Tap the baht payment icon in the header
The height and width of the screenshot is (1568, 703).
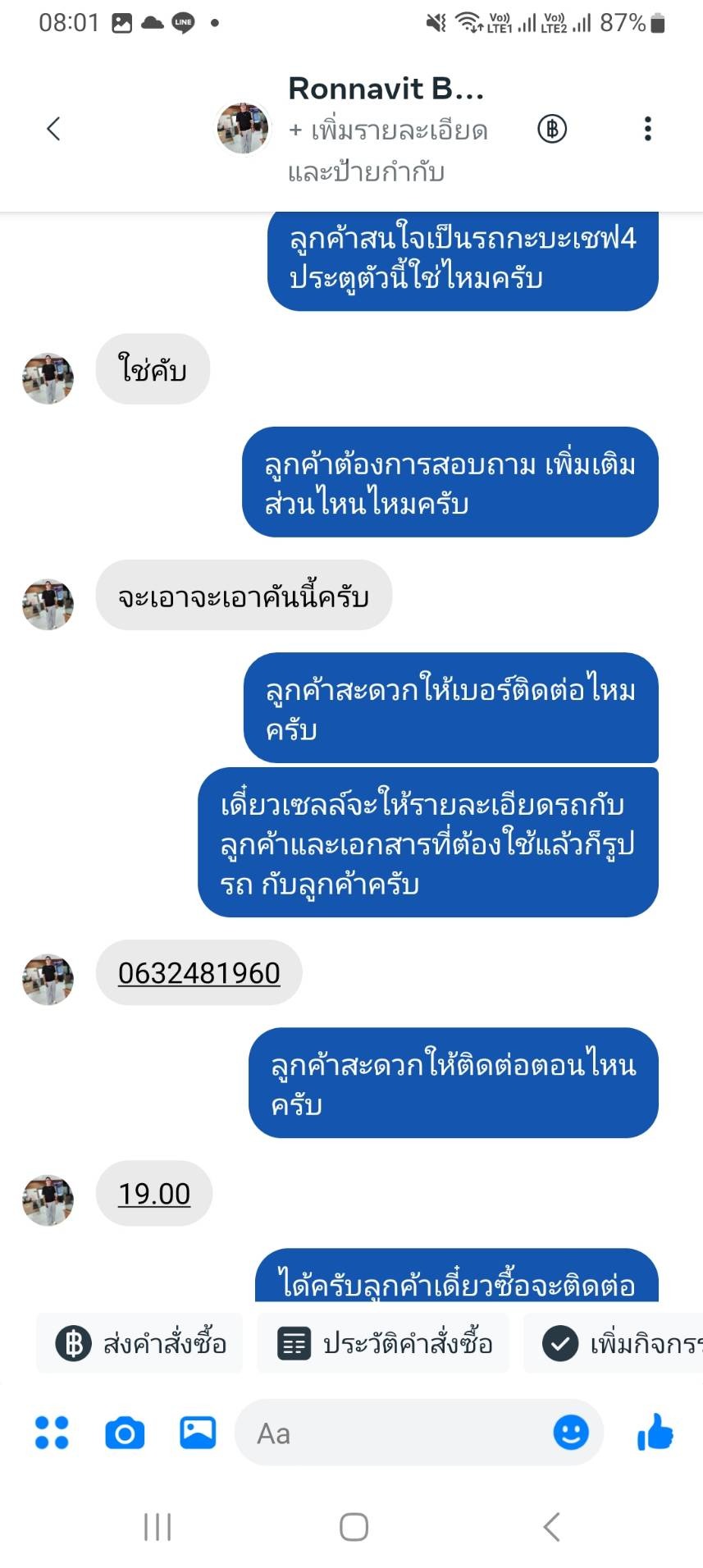[x=552, y=129]
